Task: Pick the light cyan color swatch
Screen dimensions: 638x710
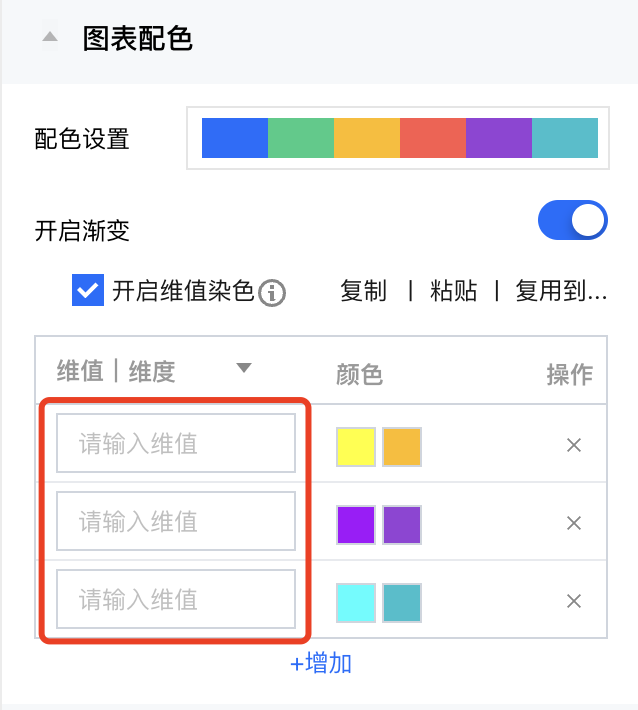Action: click(x=355, y=602)
